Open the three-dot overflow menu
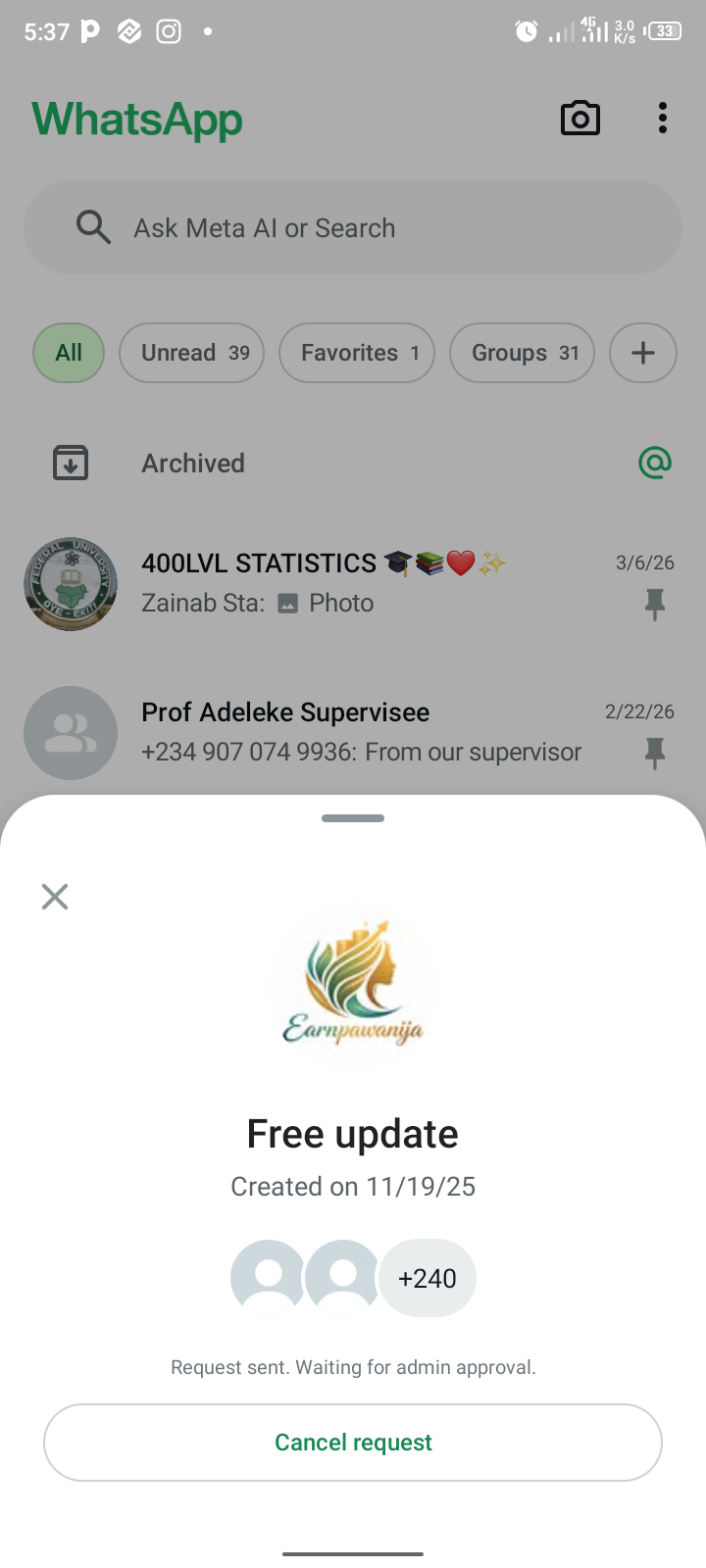The image size is (706, 1568). pos(663,119)
